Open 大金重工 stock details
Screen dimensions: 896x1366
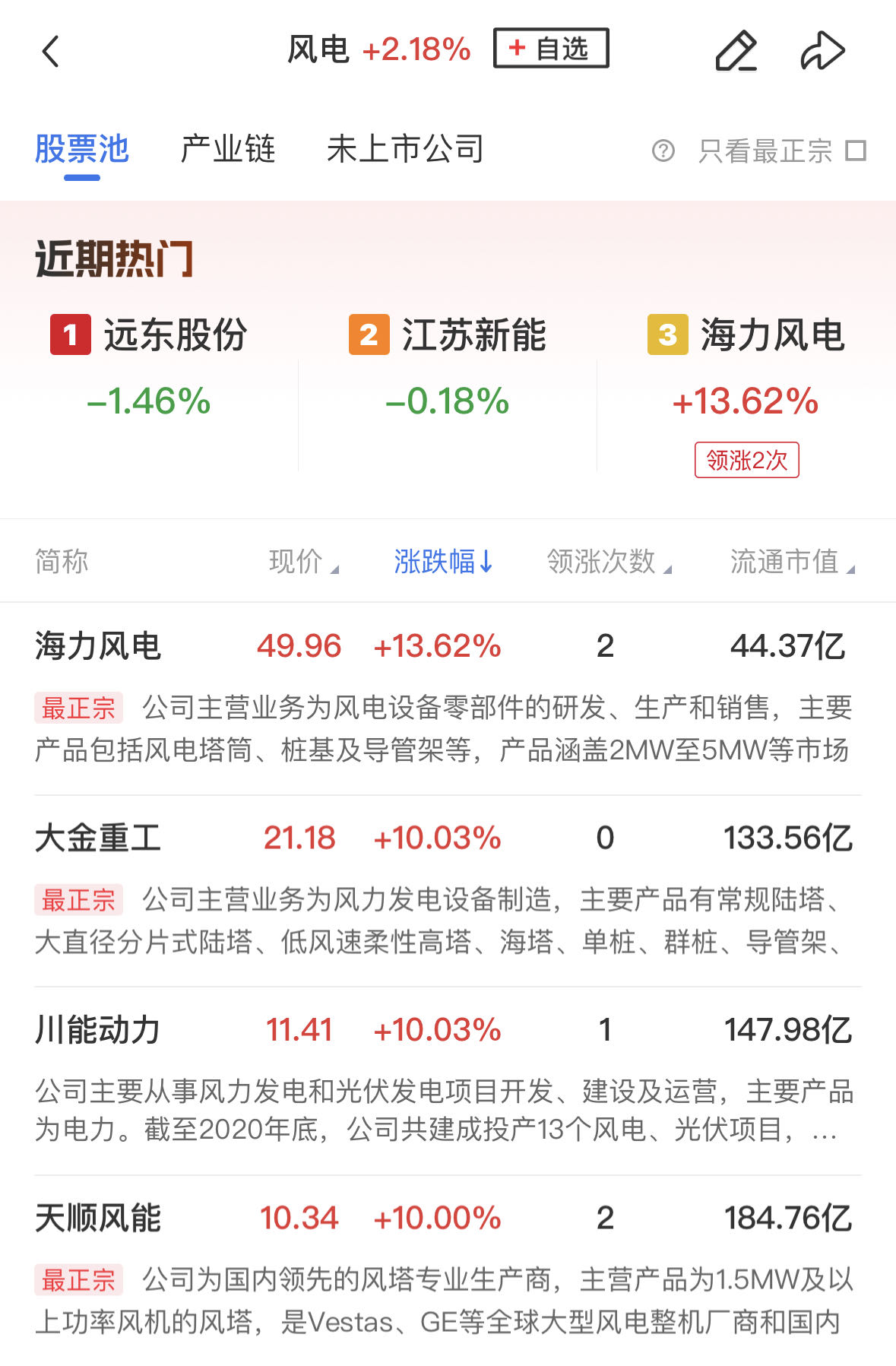[98, 838]
